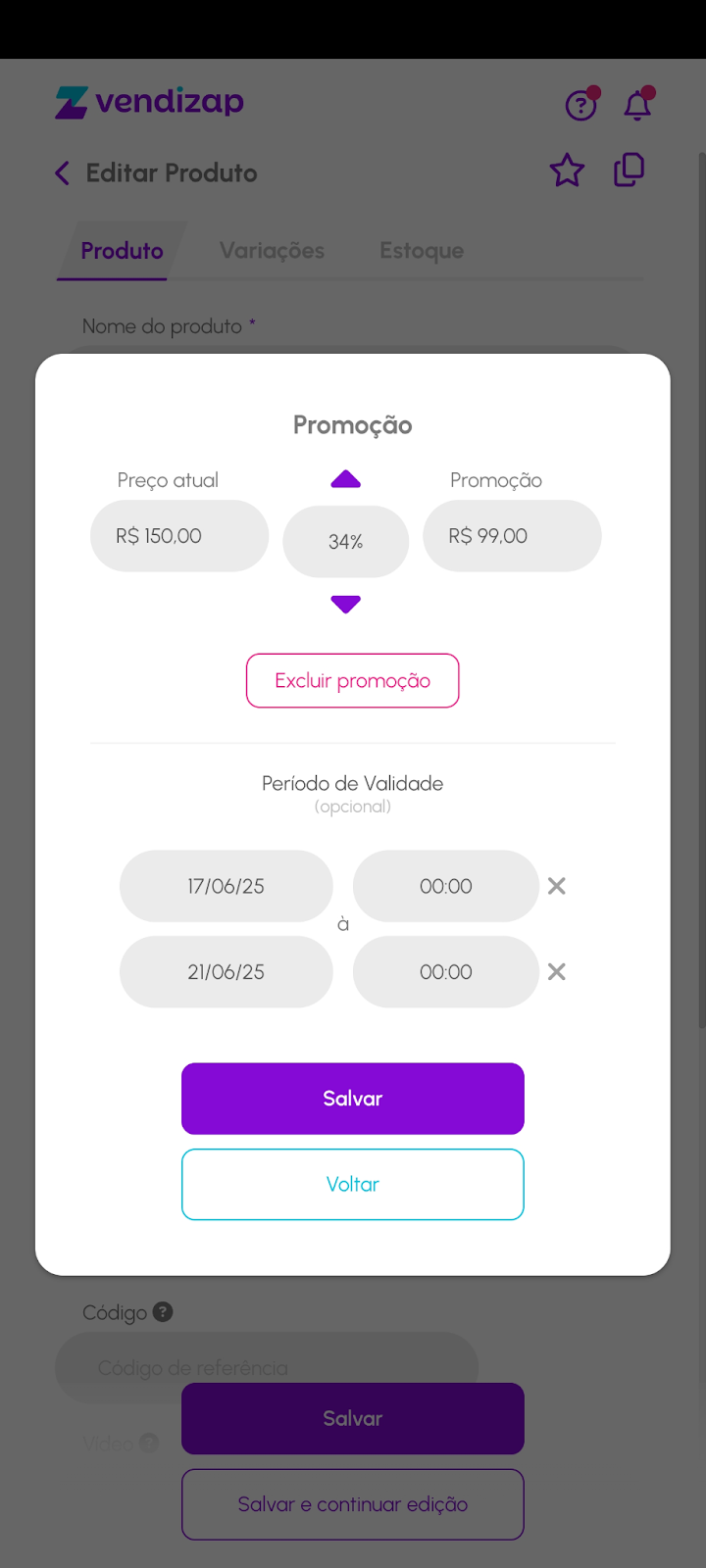
Task: Set the end time next to 21/06/25
Action: [445, 972]
